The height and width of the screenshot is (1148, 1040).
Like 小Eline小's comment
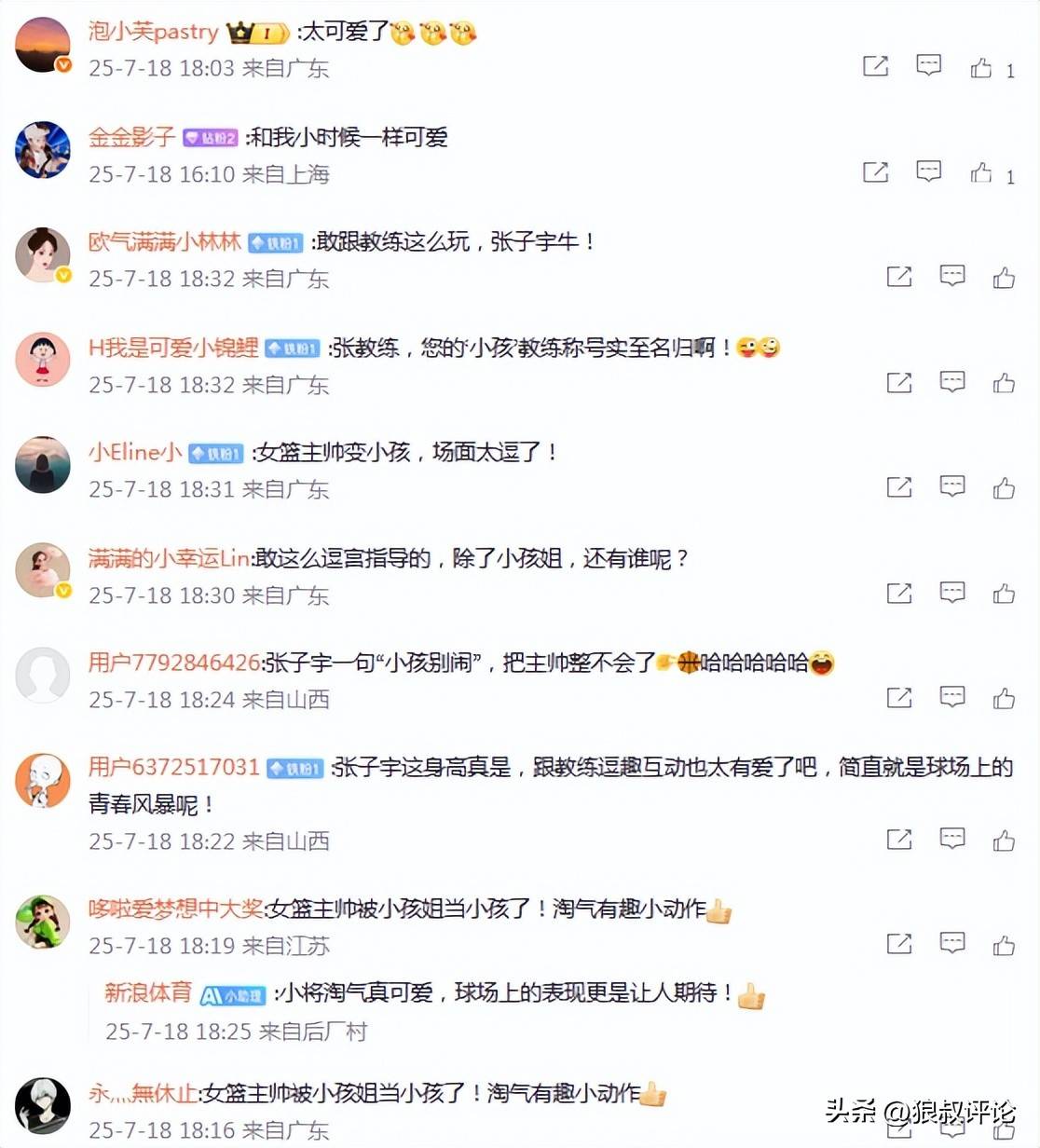(1004, 488)
